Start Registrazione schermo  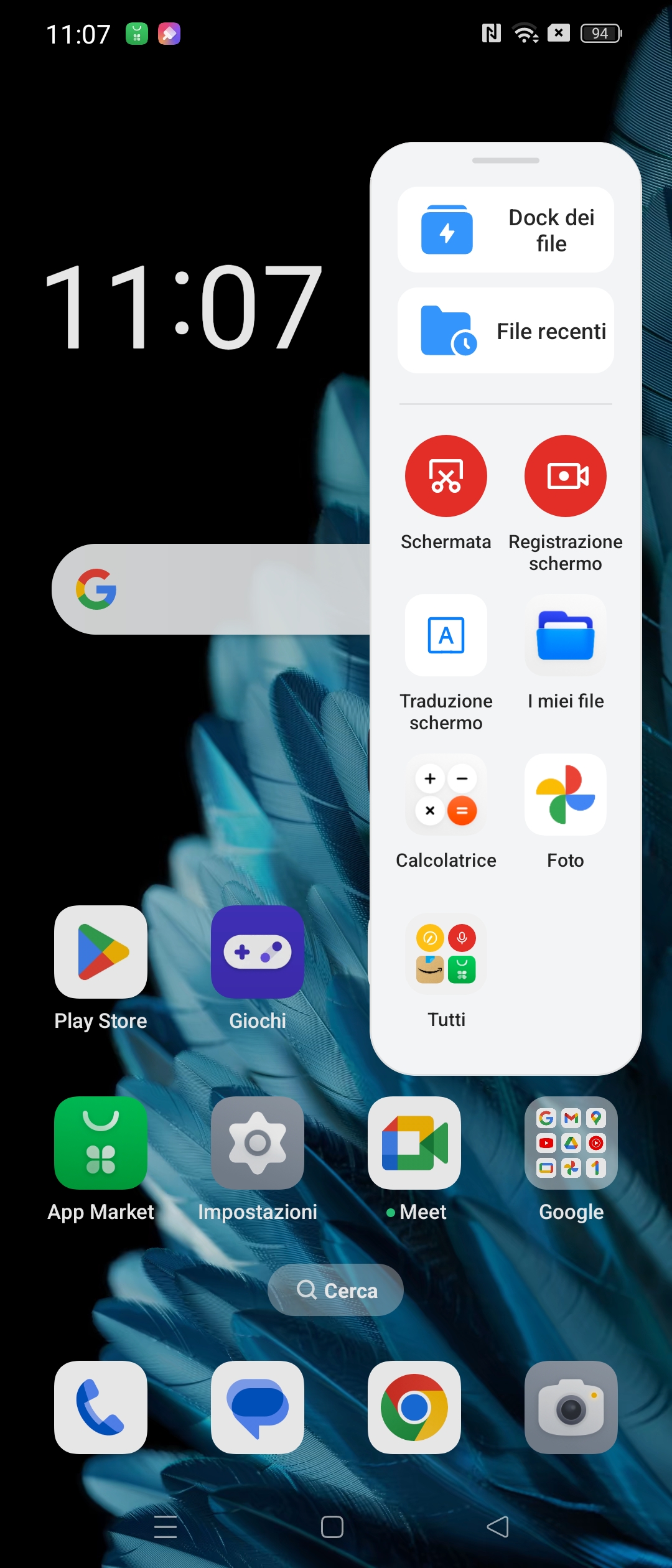click(x=565, y=476)
